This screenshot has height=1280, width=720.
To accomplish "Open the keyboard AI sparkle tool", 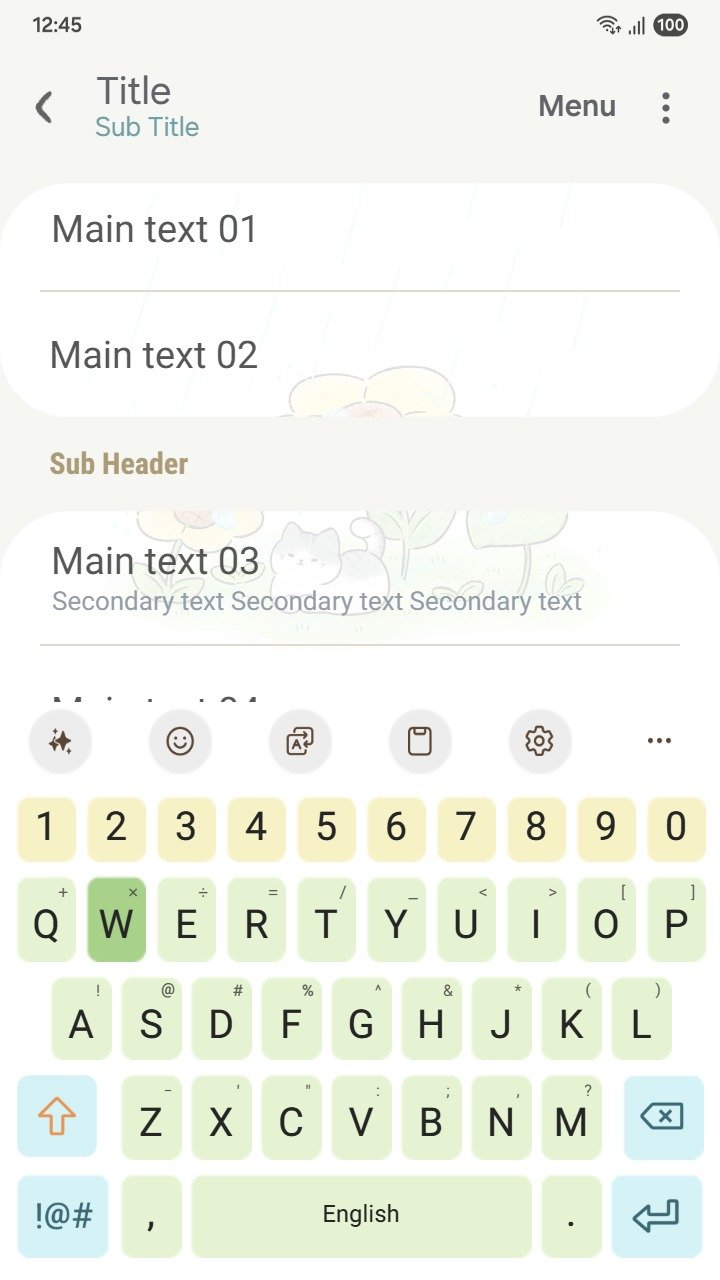I will pyautogui.click(x=60, y=741).
